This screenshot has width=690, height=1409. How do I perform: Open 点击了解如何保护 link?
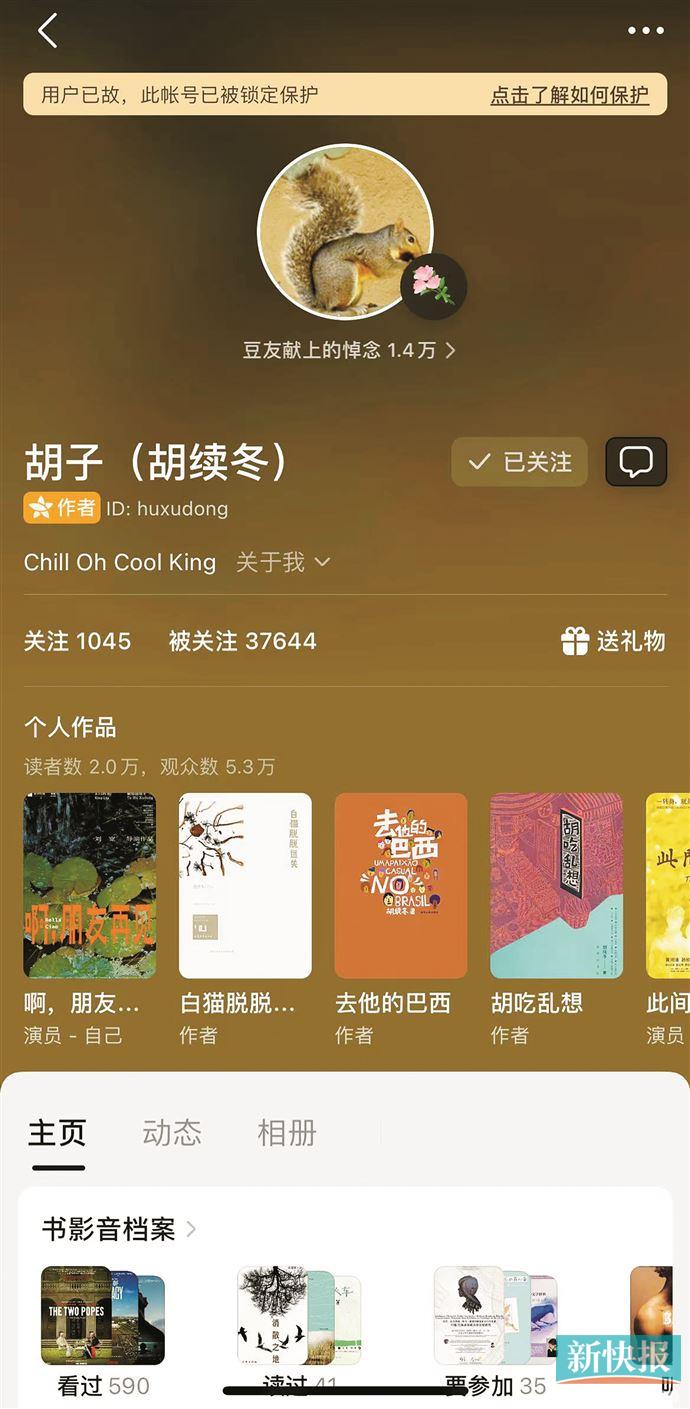click(x=569, y=96)
